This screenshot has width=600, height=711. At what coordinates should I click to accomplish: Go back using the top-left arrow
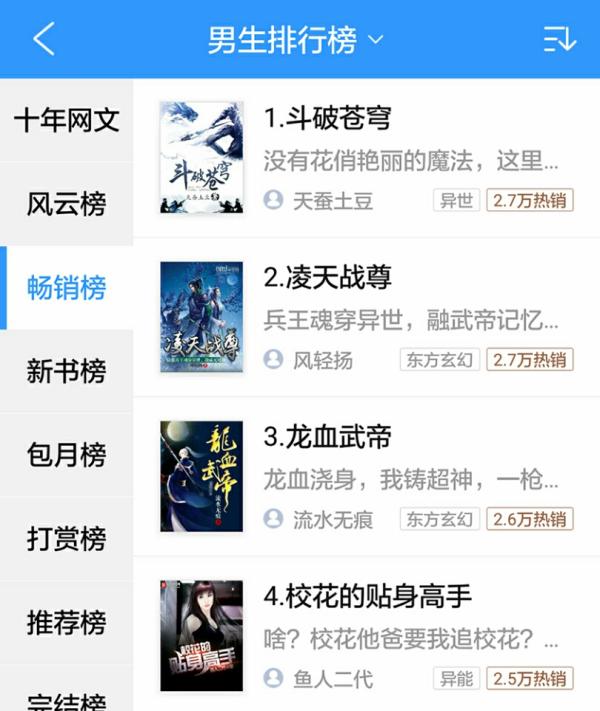(x=43, y=40)
